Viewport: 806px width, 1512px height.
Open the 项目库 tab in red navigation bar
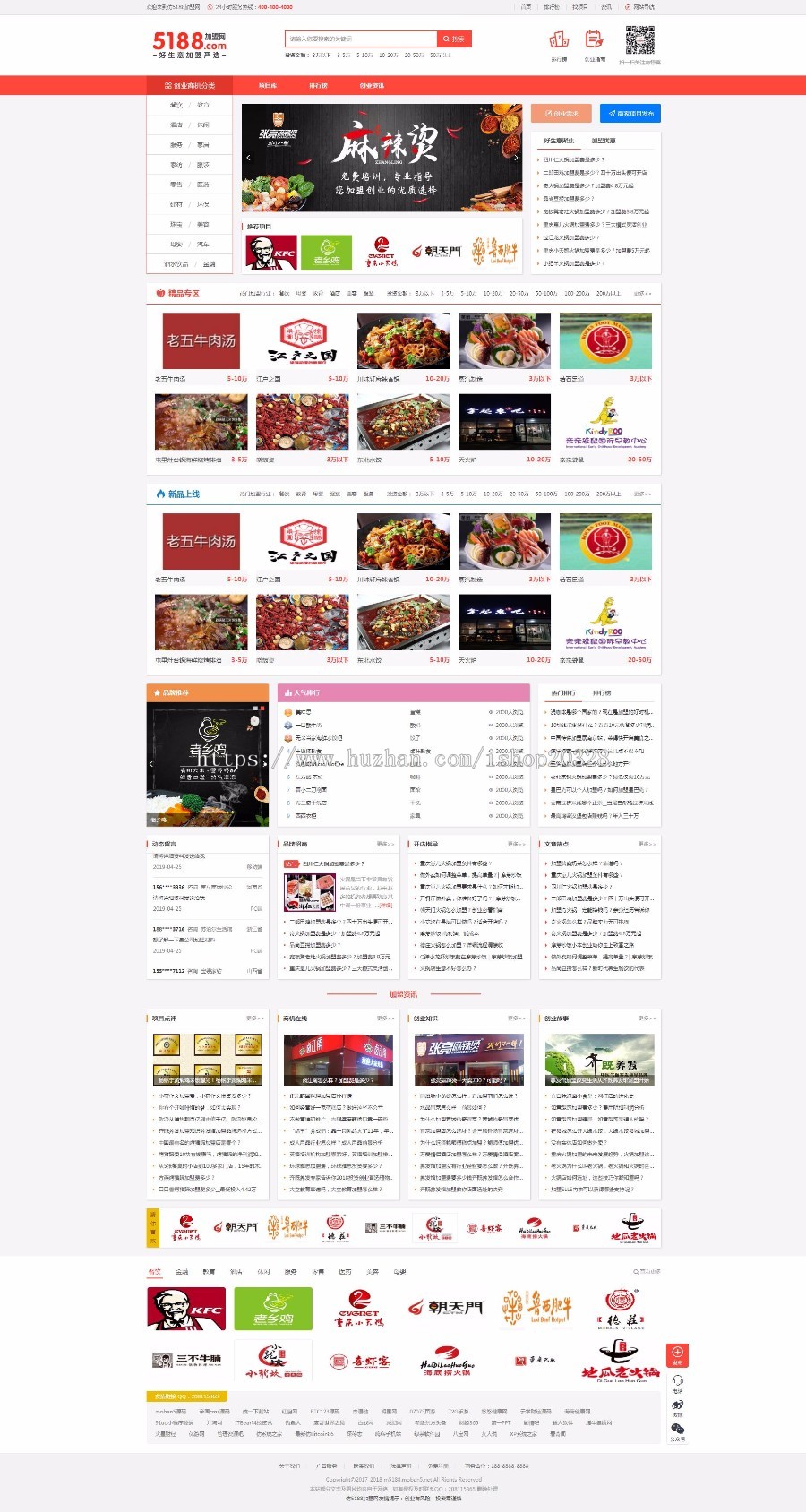267,86
